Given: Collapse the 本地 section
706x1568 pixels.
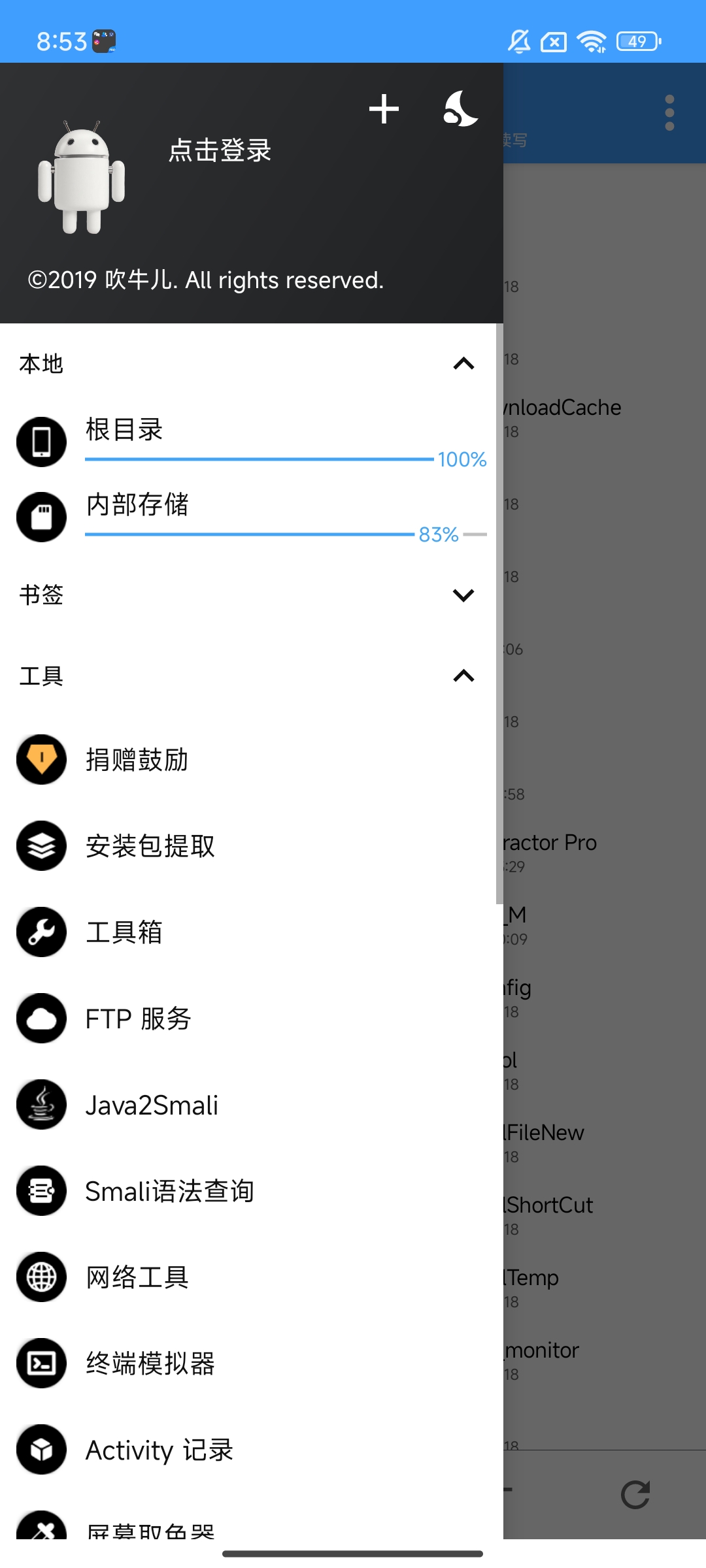Looking at the screenshot, I should (463, 364).
